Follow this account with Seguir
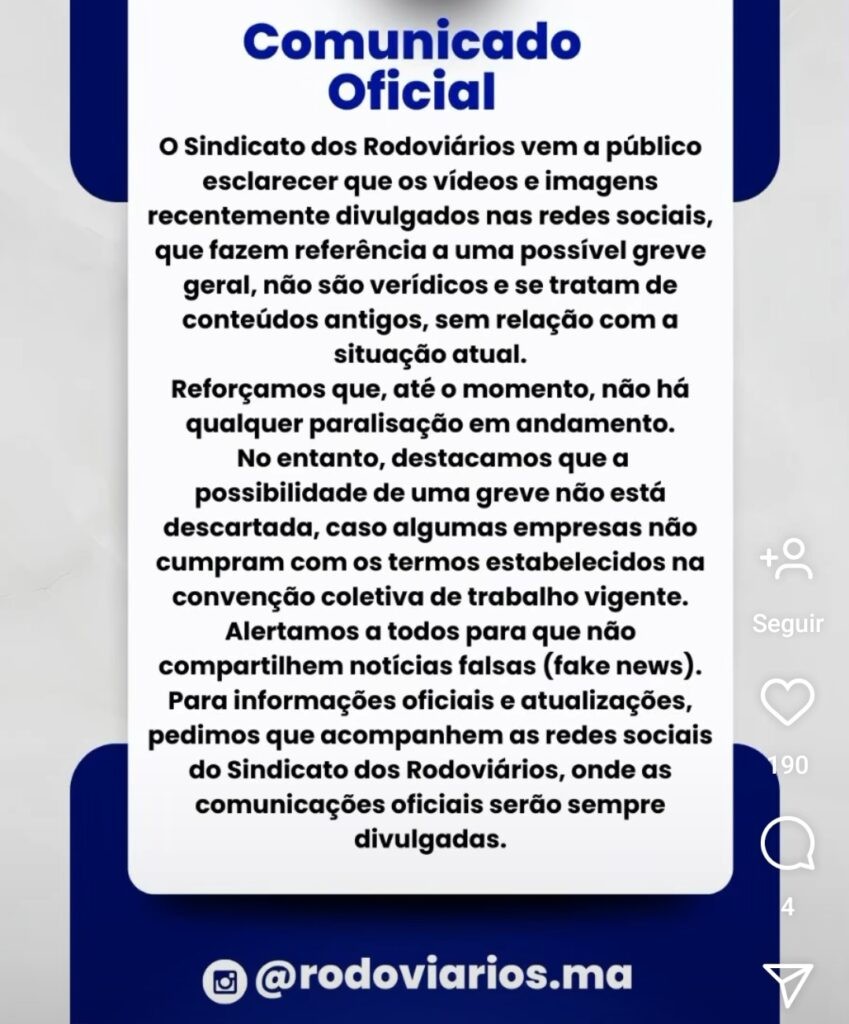This screenshot has height=1024, width=849. click(x=787, y=561)
